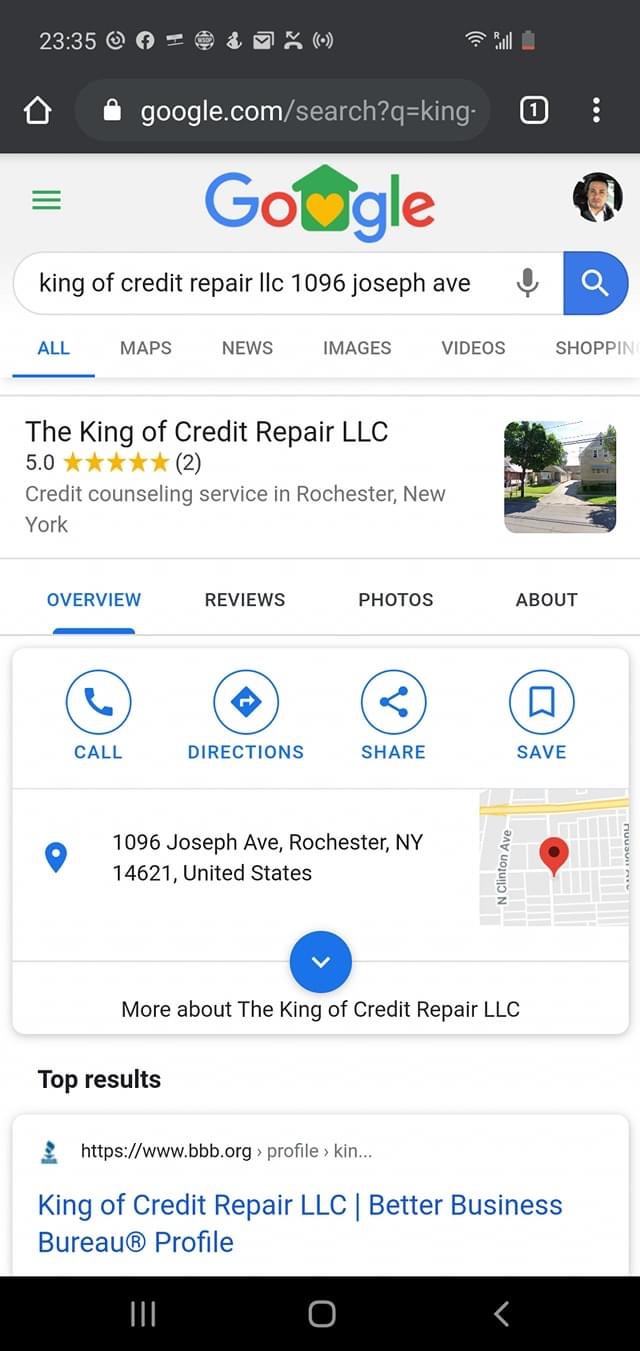Tap the blue search magnifier button
The image size is (640, 1351).
coord(595,284)
